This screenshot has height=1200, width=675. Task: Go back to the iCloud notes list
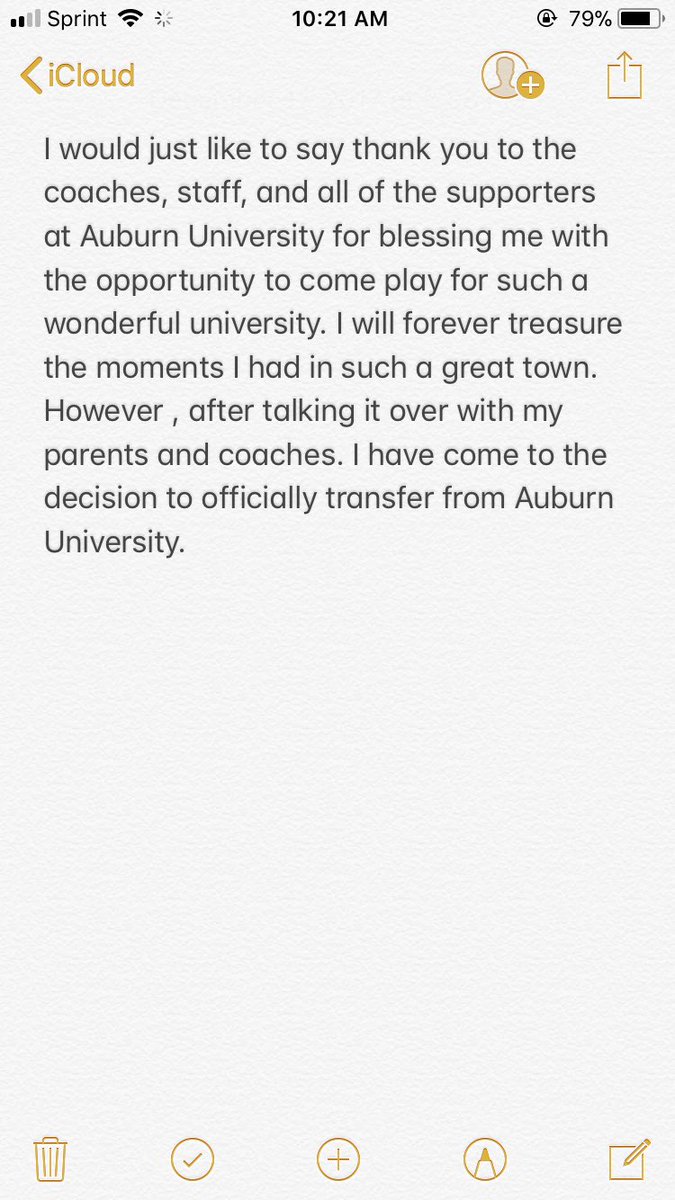point(77,75)
